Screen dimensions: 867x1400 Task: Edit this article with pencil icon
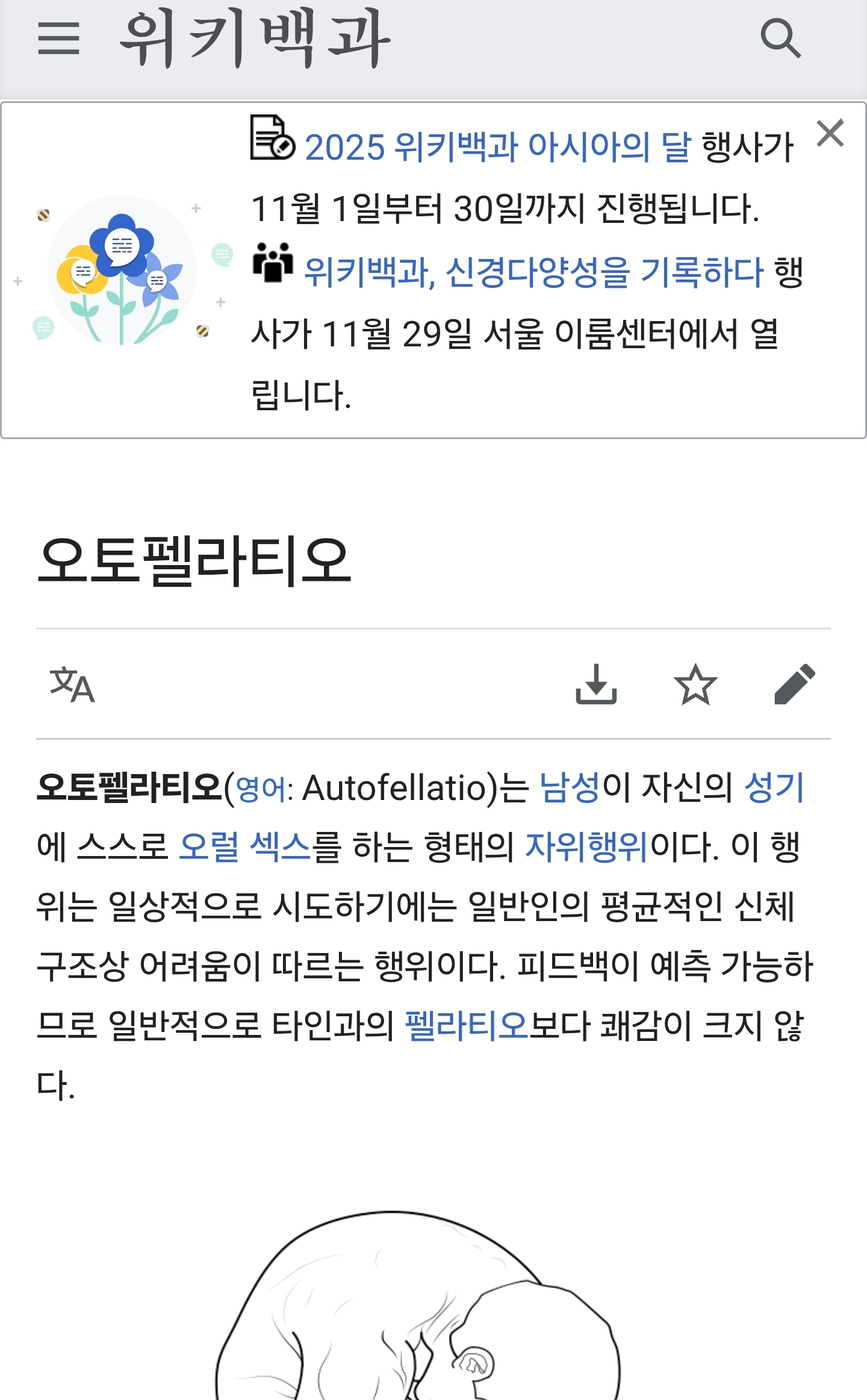794,684
